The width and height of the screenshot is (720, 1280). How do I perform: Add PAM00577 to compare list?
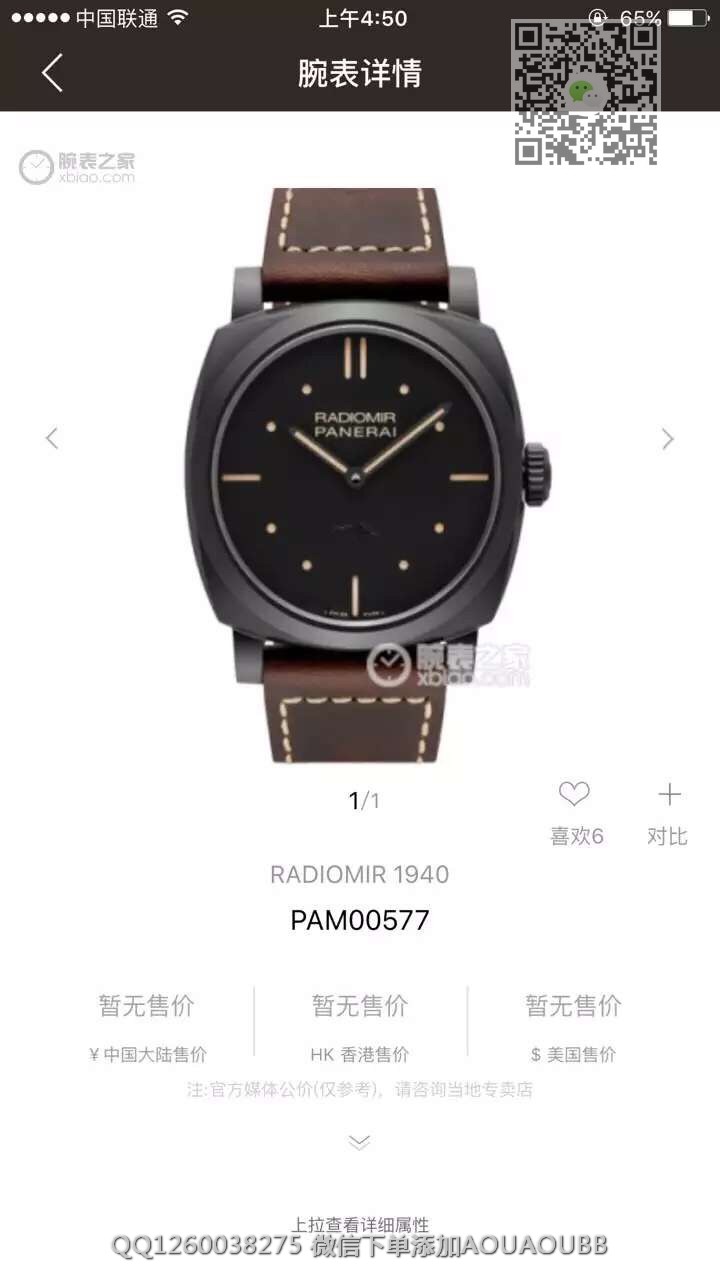(x=669, y=796)
